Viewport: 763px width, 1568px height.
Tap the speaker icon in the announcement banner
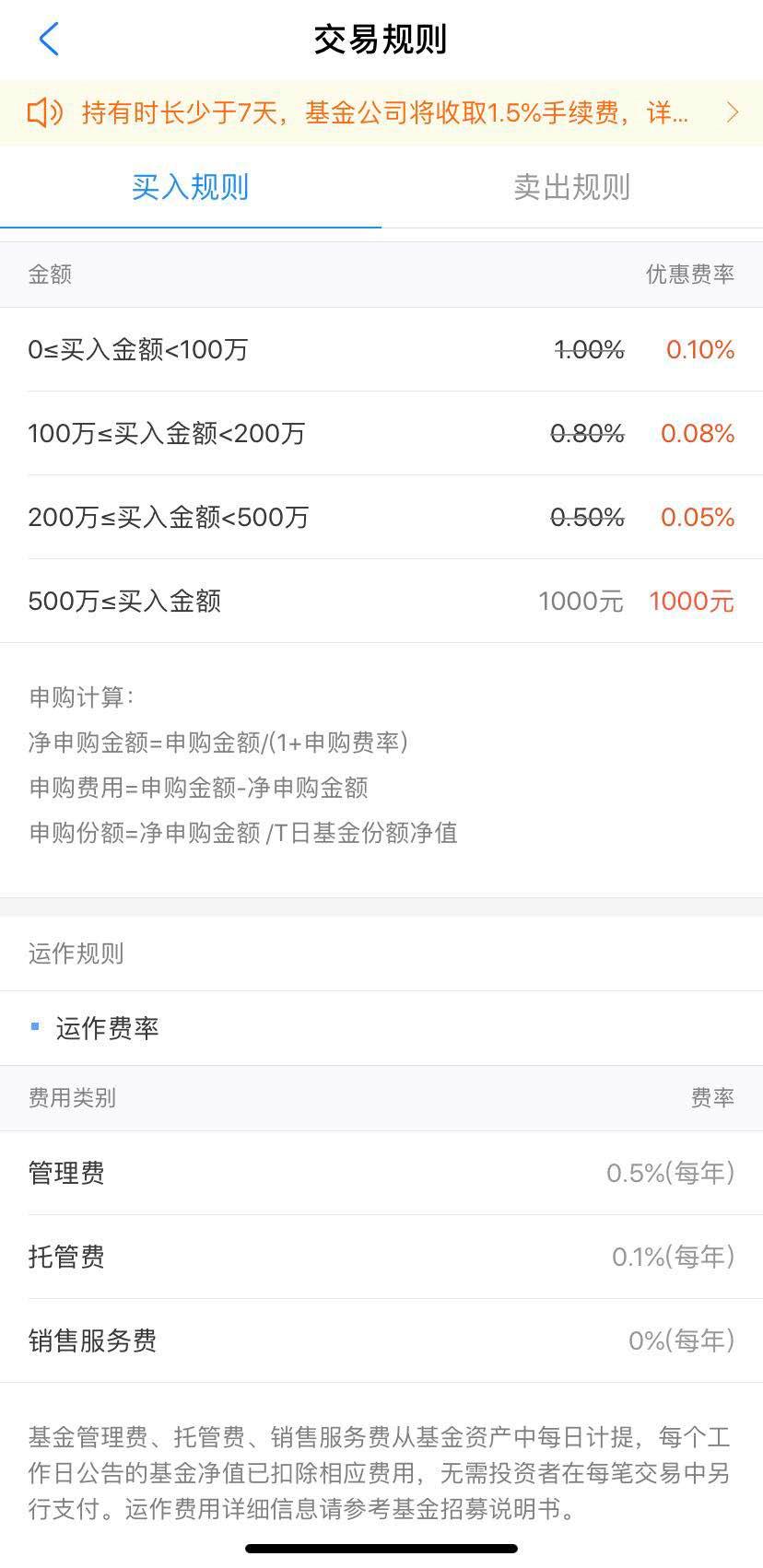[45, 111]
